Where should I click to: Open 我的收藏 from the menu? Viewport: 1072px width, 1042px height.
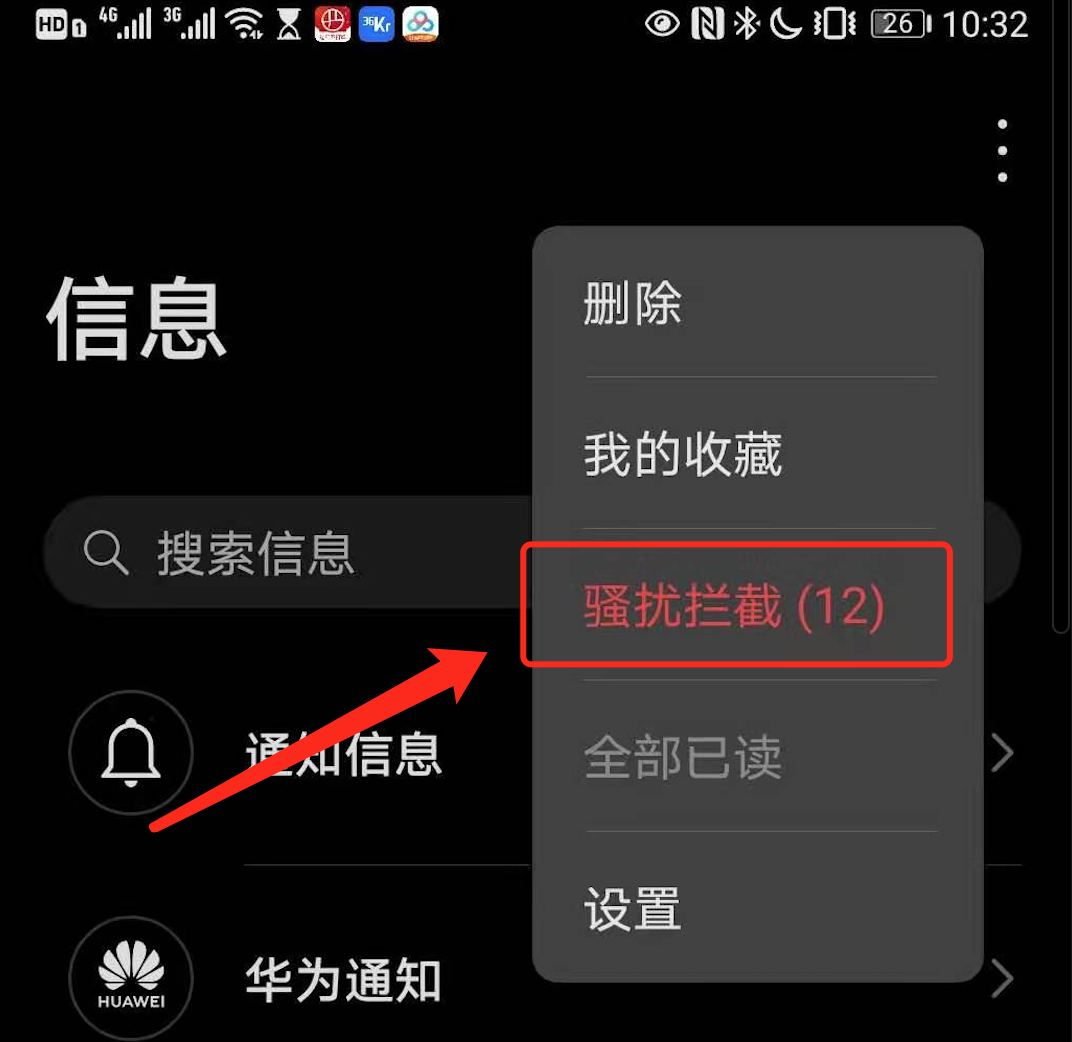click(x=682, y=455)
